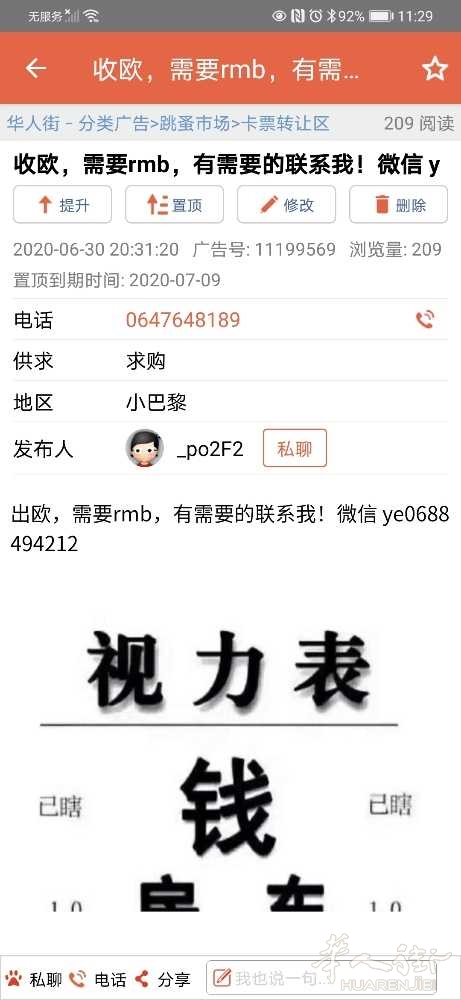Delete the ad with 删除 button
The image size is (461, 1000).
tap(399, 205)
